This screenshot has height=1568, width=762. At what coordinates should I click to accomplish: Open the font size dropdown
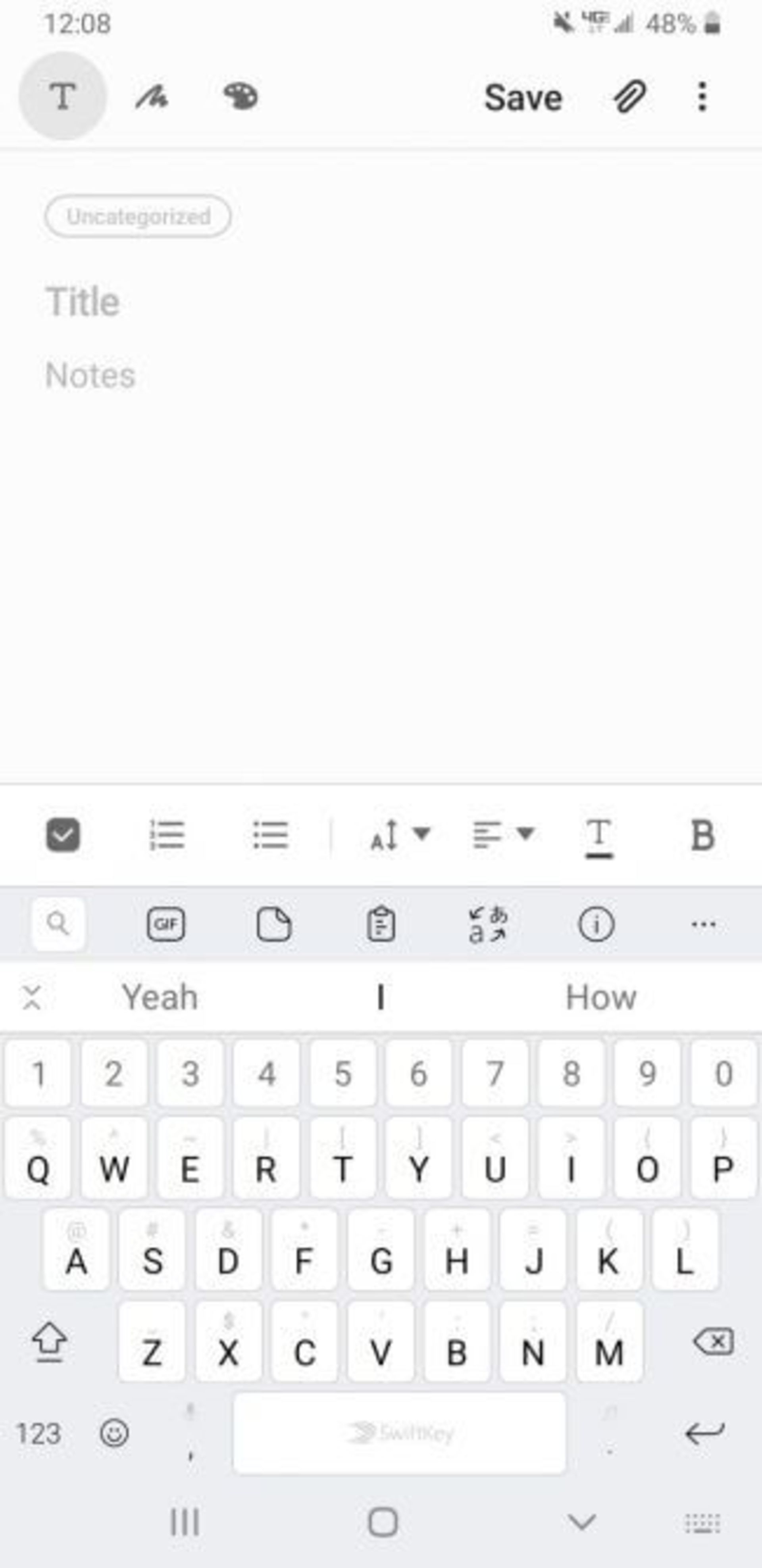(400, 834)
